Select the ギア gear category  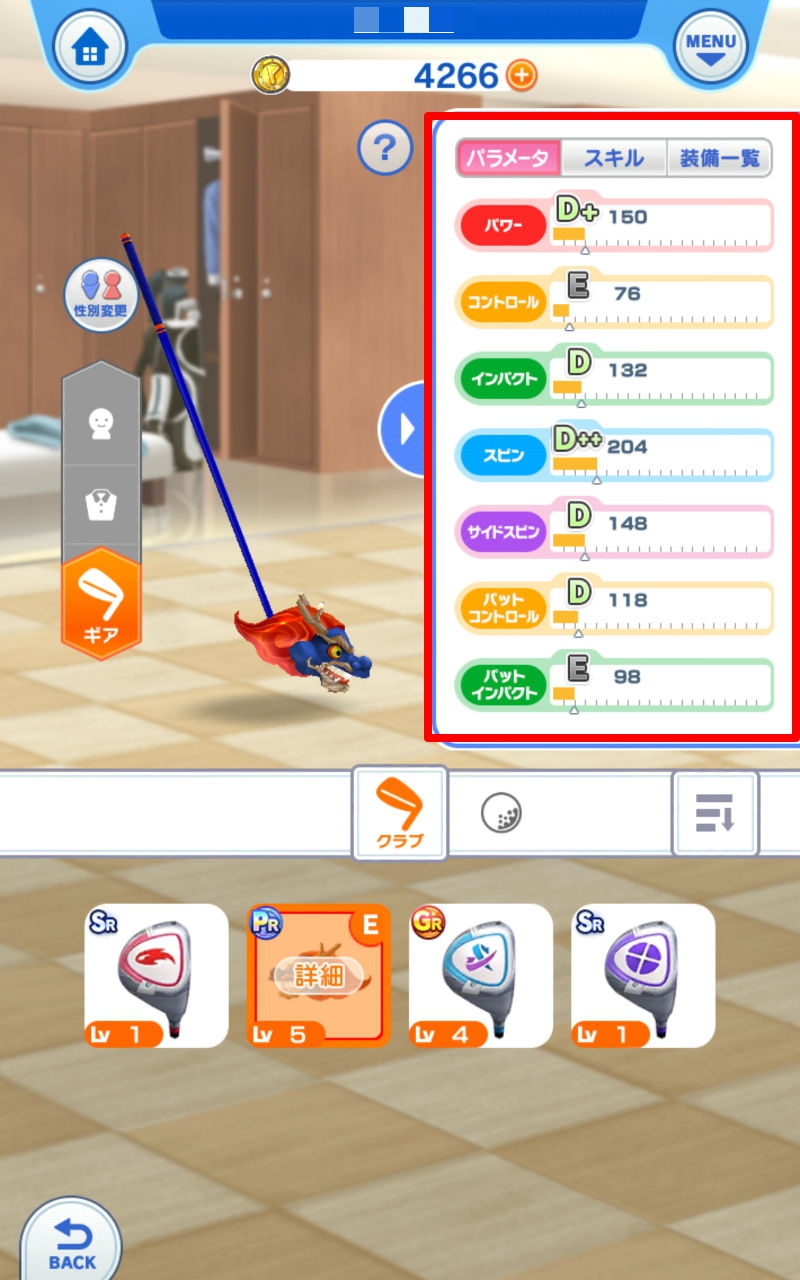pos(101,600)
